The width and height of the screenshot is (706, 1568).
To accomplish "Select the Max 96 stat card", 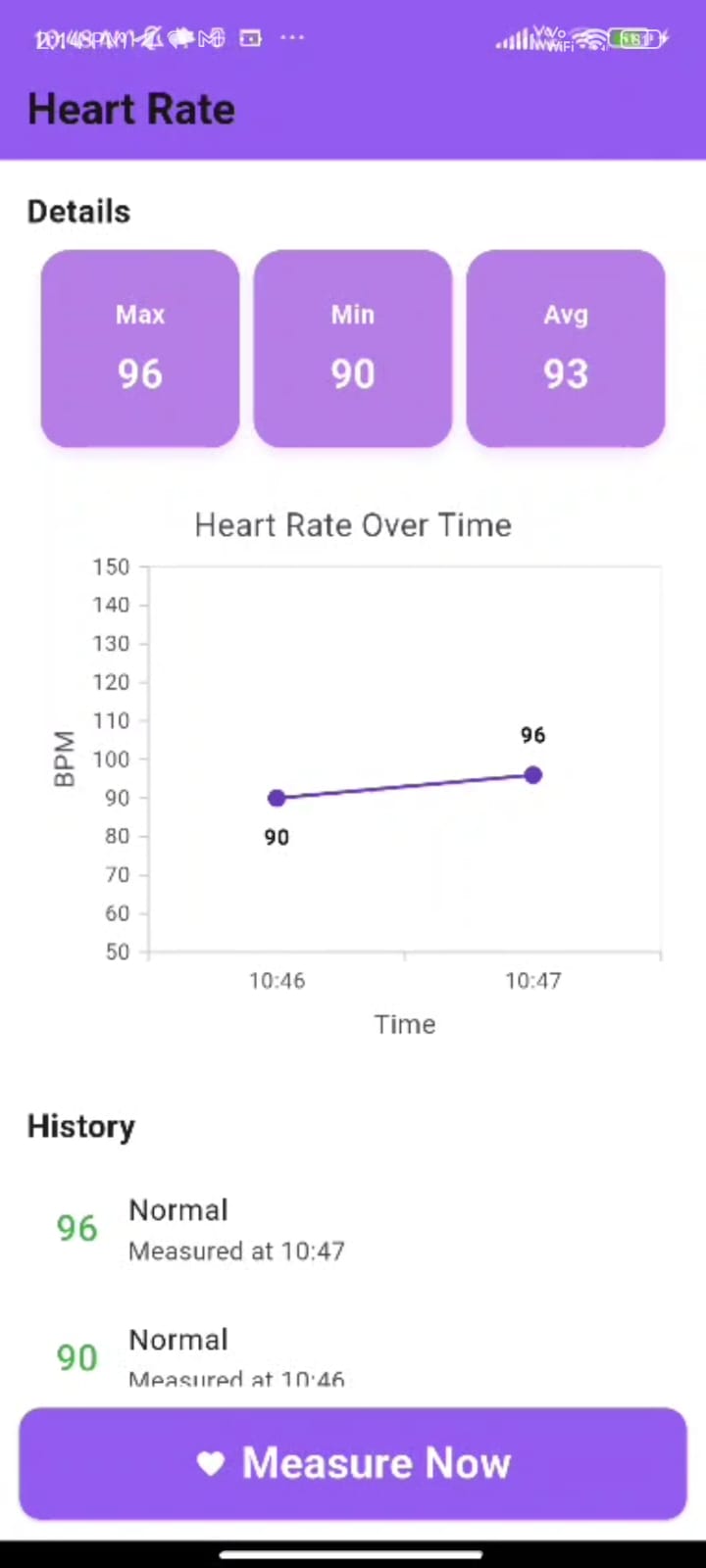I will click(x=139, y=348).
